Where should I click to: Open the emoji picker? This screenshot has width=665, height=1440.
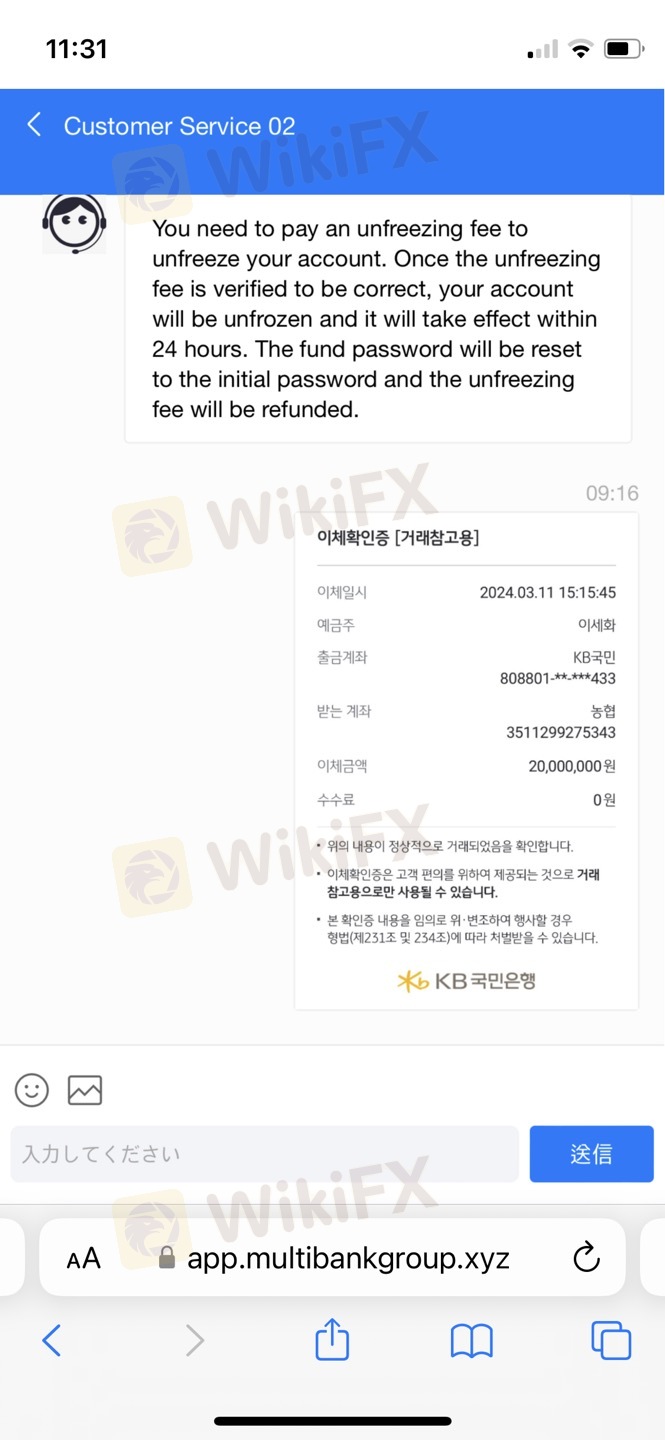click(x=32, y=1090)
